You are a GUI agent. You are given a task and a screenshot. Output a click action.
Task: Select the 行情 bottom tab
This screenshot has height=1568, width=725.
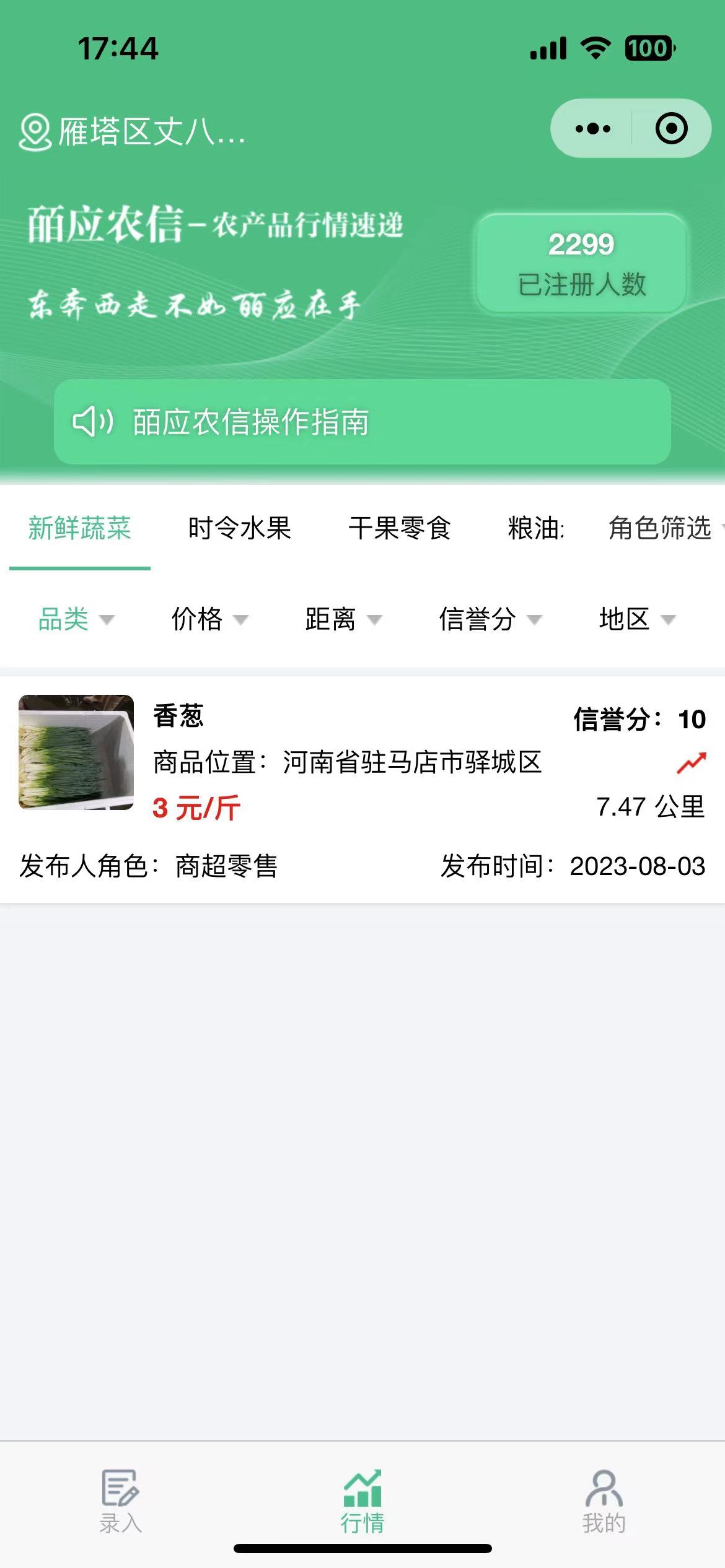[x=362, y=1501]
